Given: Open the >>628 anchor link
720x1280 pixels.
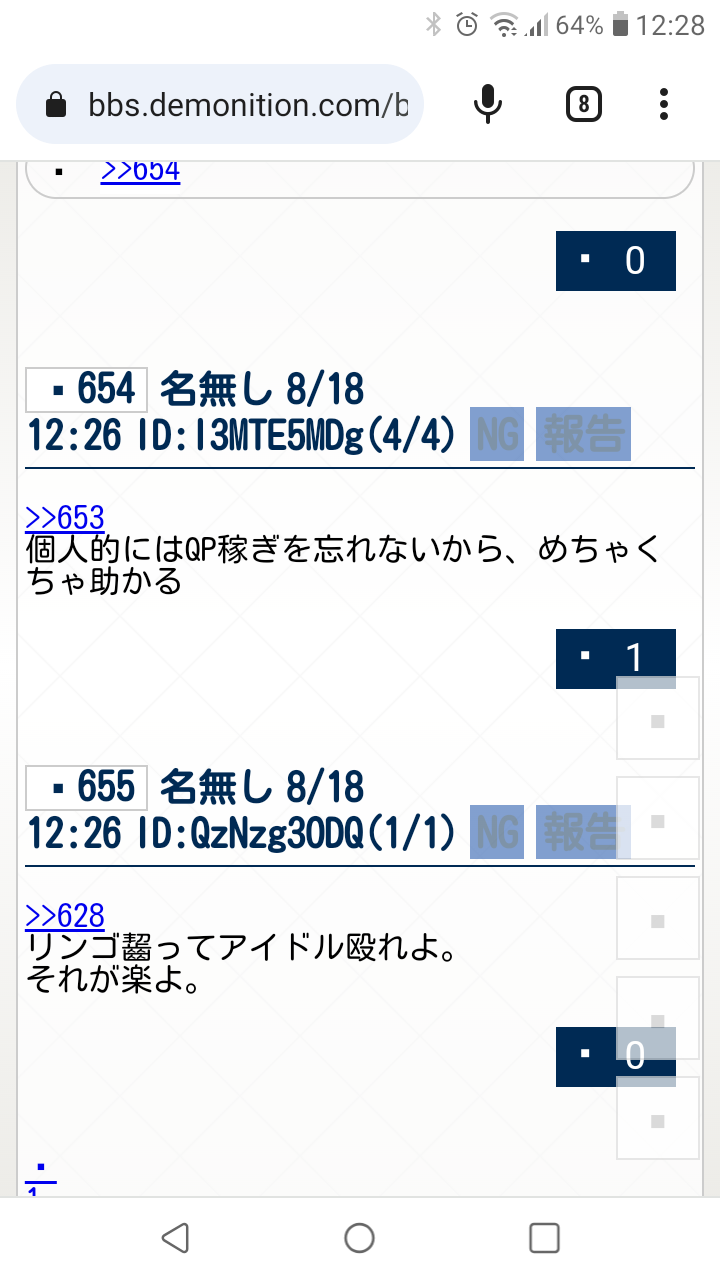Looking at the screenshot, I should click(65, 915).
